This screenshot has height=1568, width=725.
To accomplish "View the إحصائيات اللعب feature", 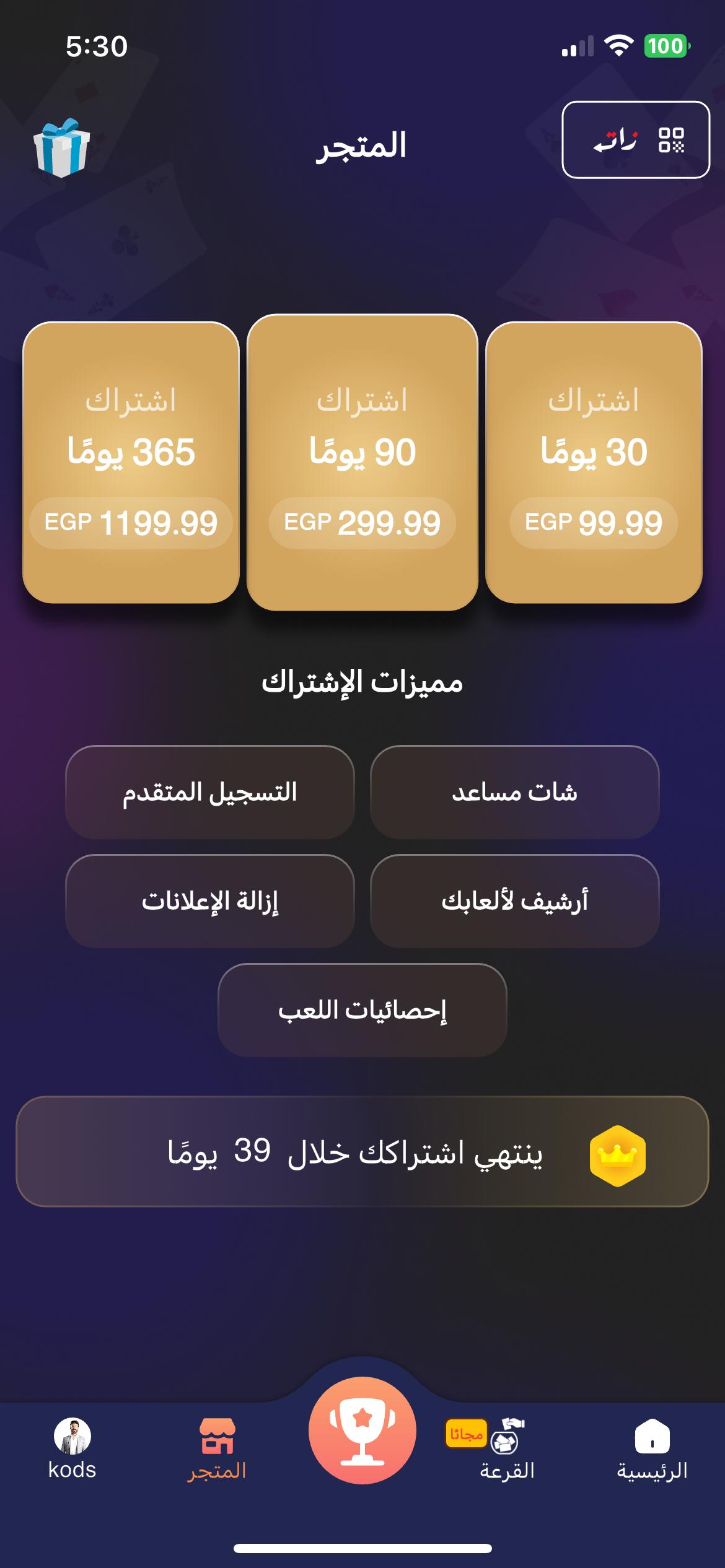I will (362, 1010).
